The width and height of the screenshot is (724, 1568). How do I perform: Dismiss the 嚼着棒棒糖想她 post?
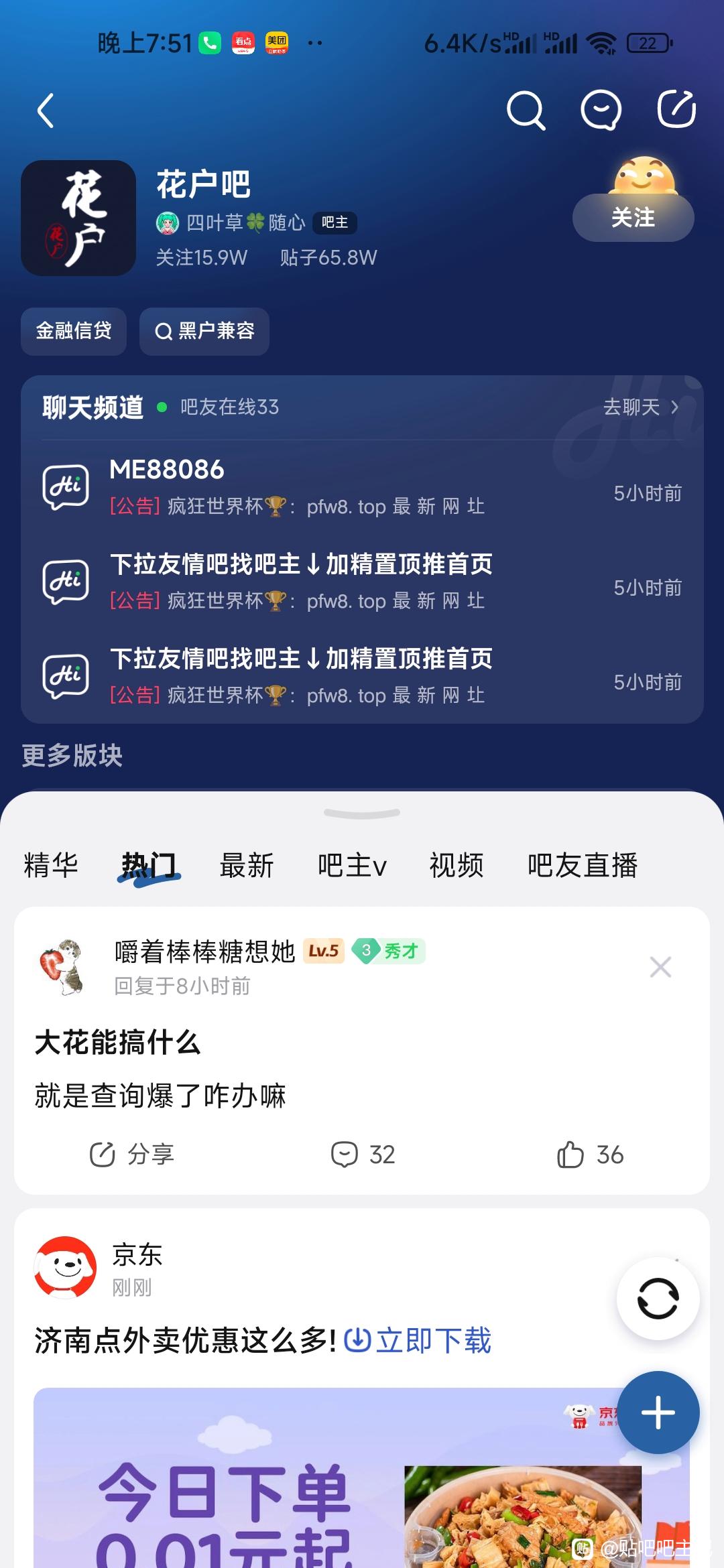tap(660, 967)
